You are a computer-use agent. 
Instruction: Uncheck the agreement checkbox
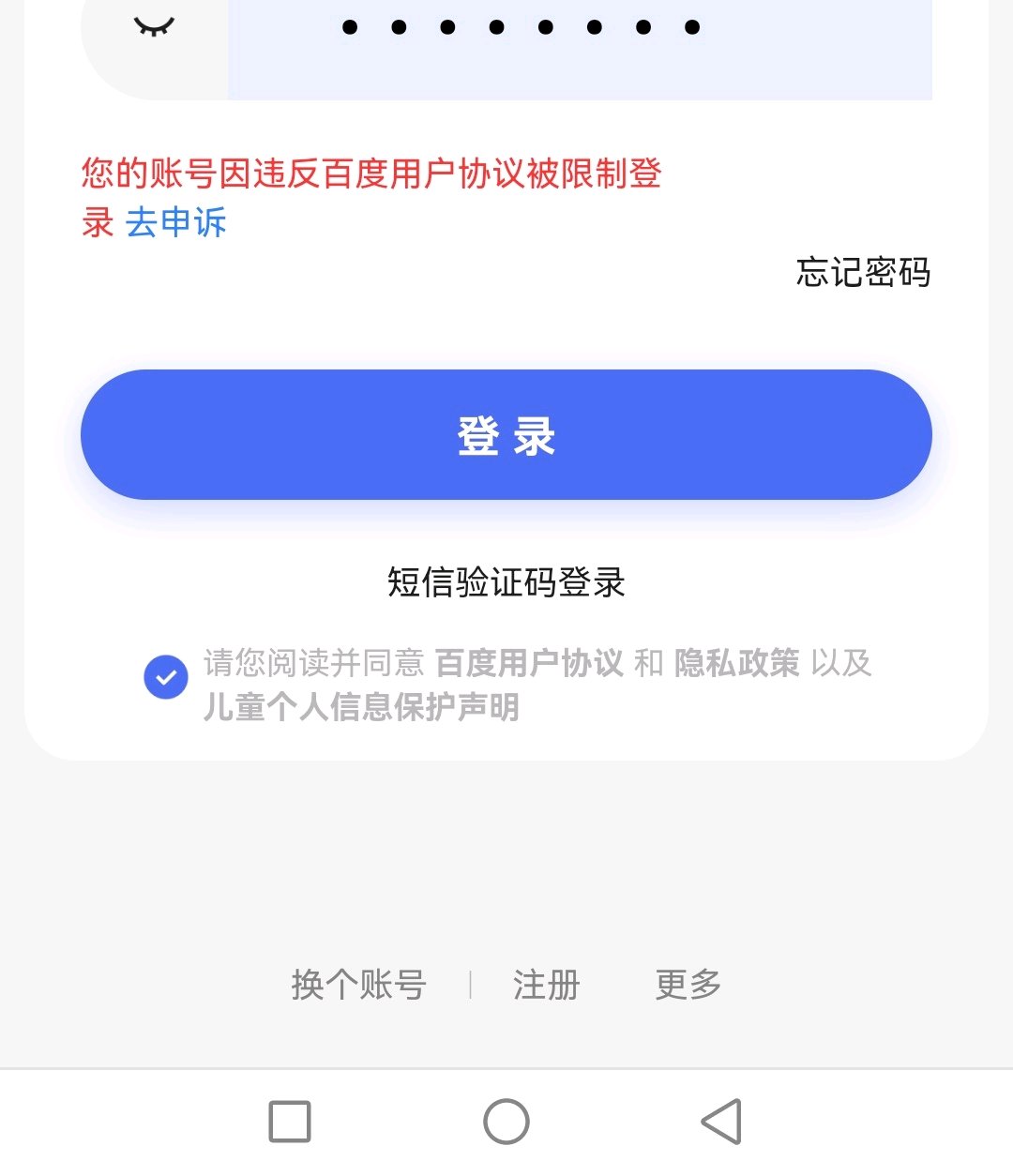point(166,677)
